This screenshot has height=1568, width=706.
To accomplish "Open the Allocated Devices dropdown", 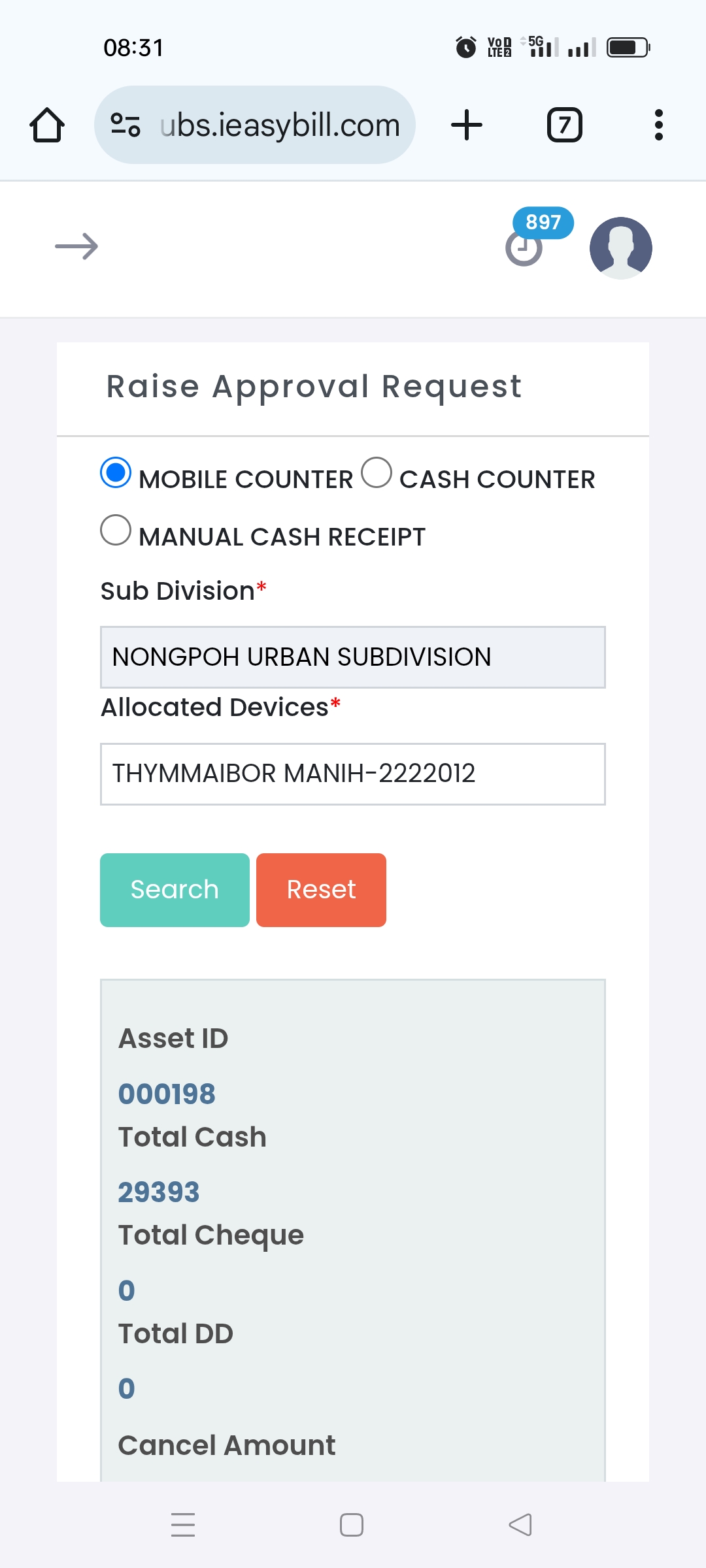I will pyautogui.click(x=353, y=774).
